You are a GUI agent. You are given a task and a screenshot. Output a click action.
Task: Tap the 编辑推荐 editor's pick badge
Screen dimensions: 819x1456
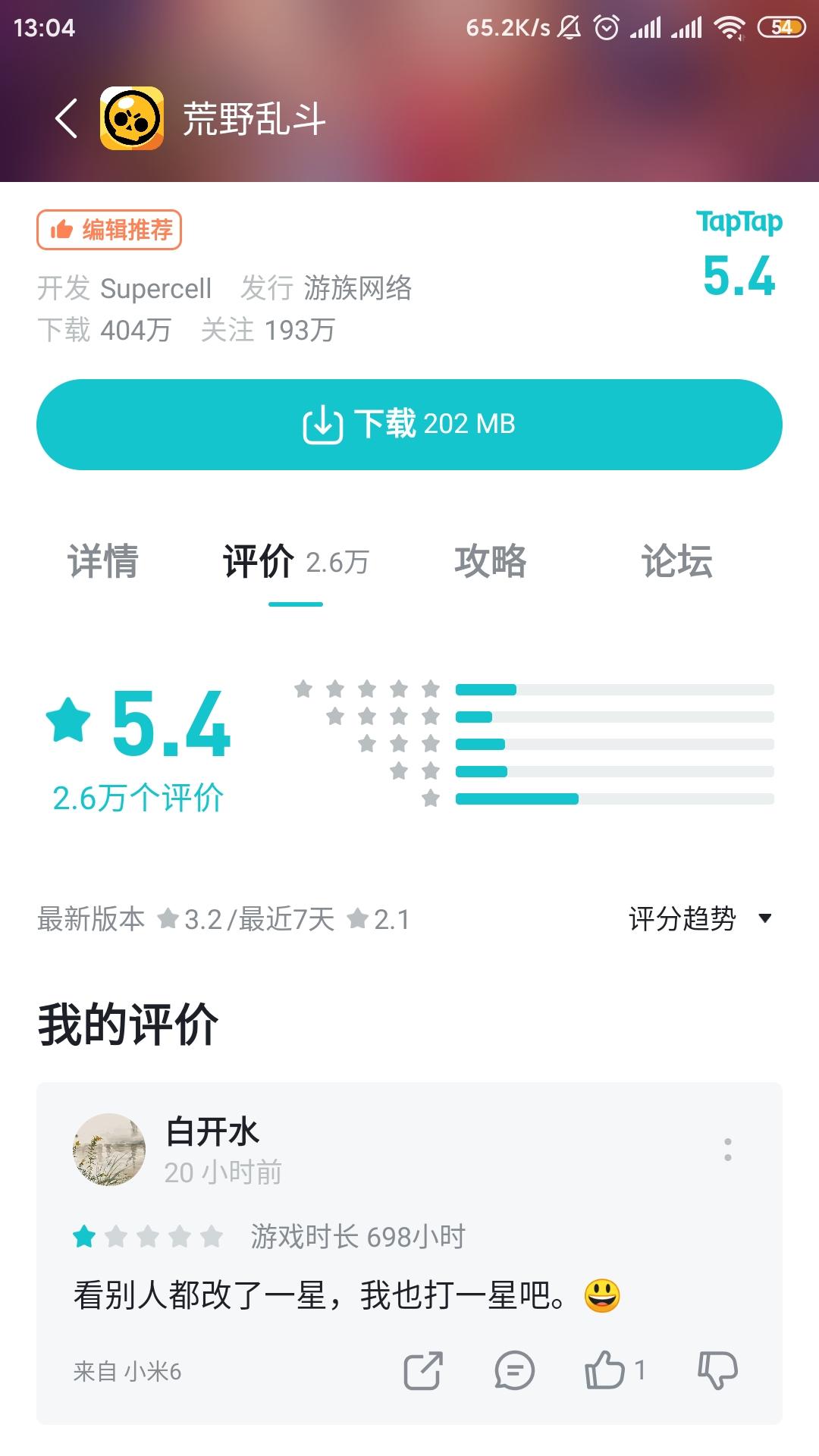[109, 230]
